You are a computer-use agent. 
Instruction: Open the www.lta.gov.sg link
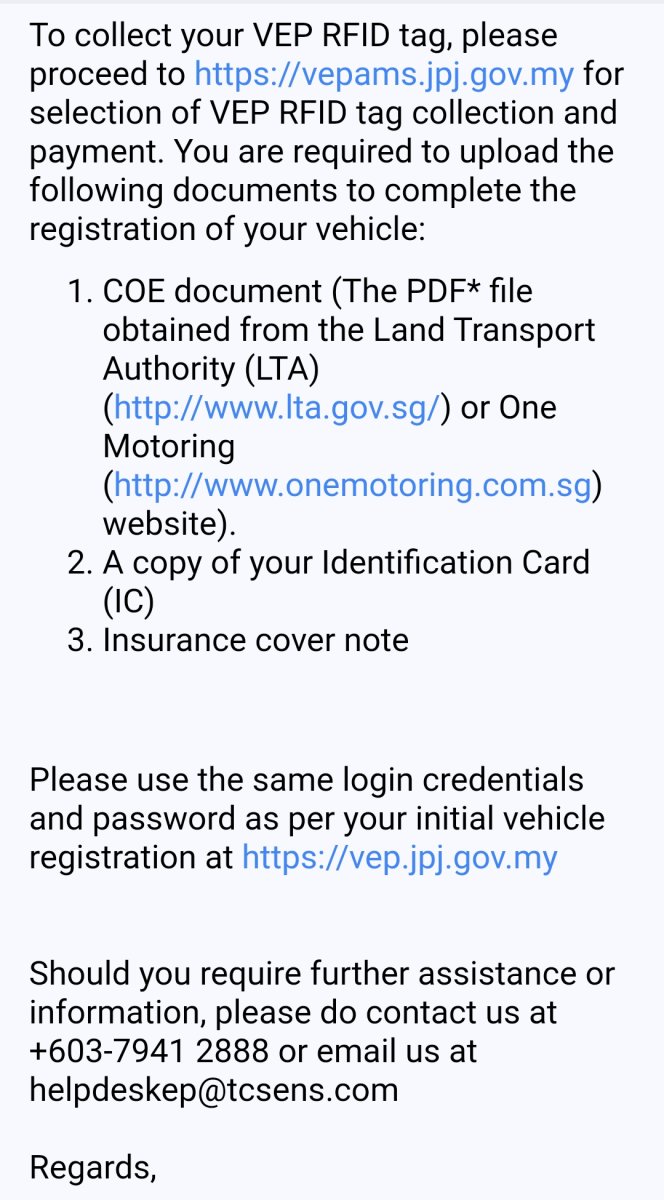pyautogui.click(x=277, y=408)
